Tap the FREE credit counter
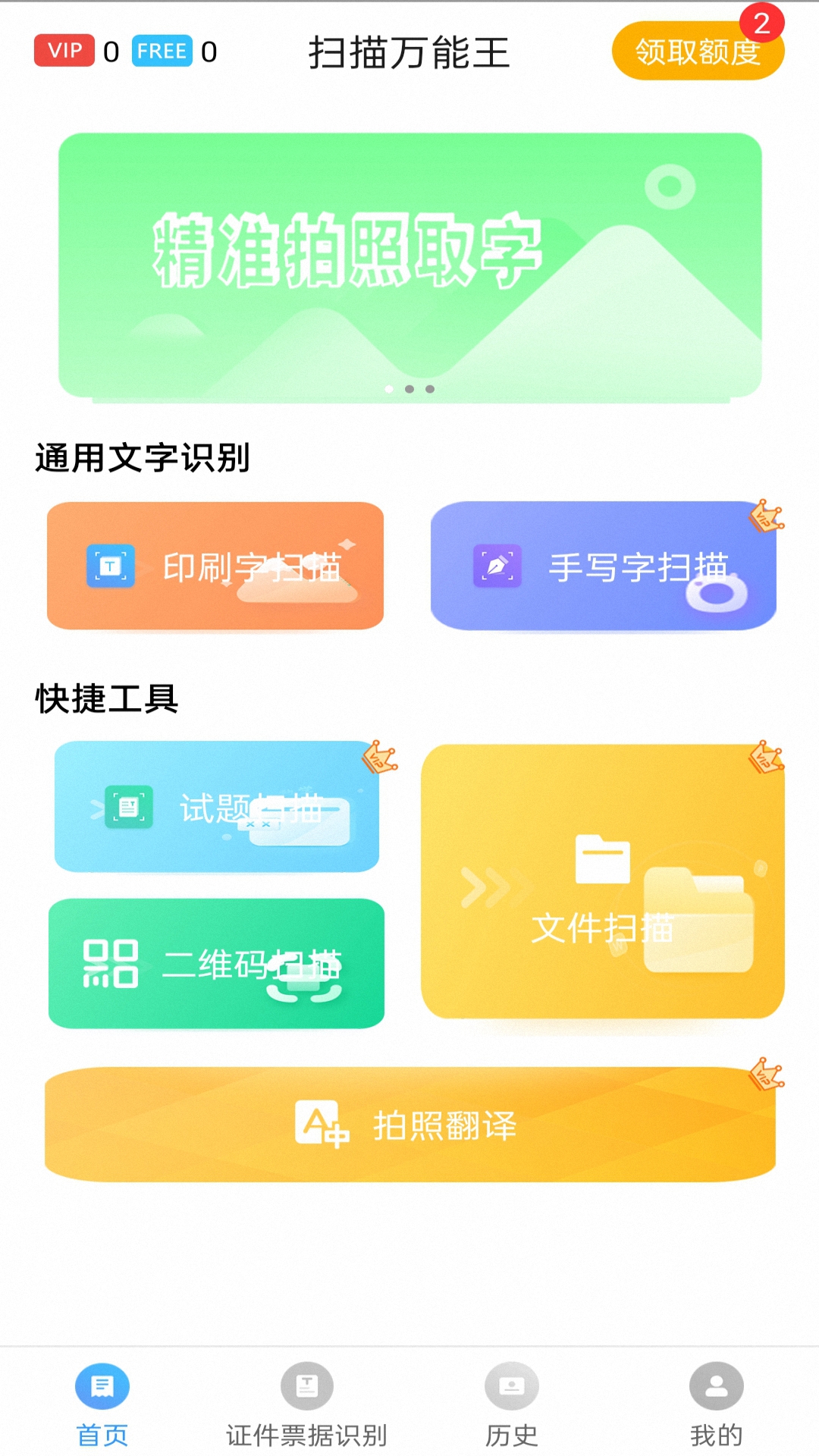The image size is (819, 1456). [164, 52]
